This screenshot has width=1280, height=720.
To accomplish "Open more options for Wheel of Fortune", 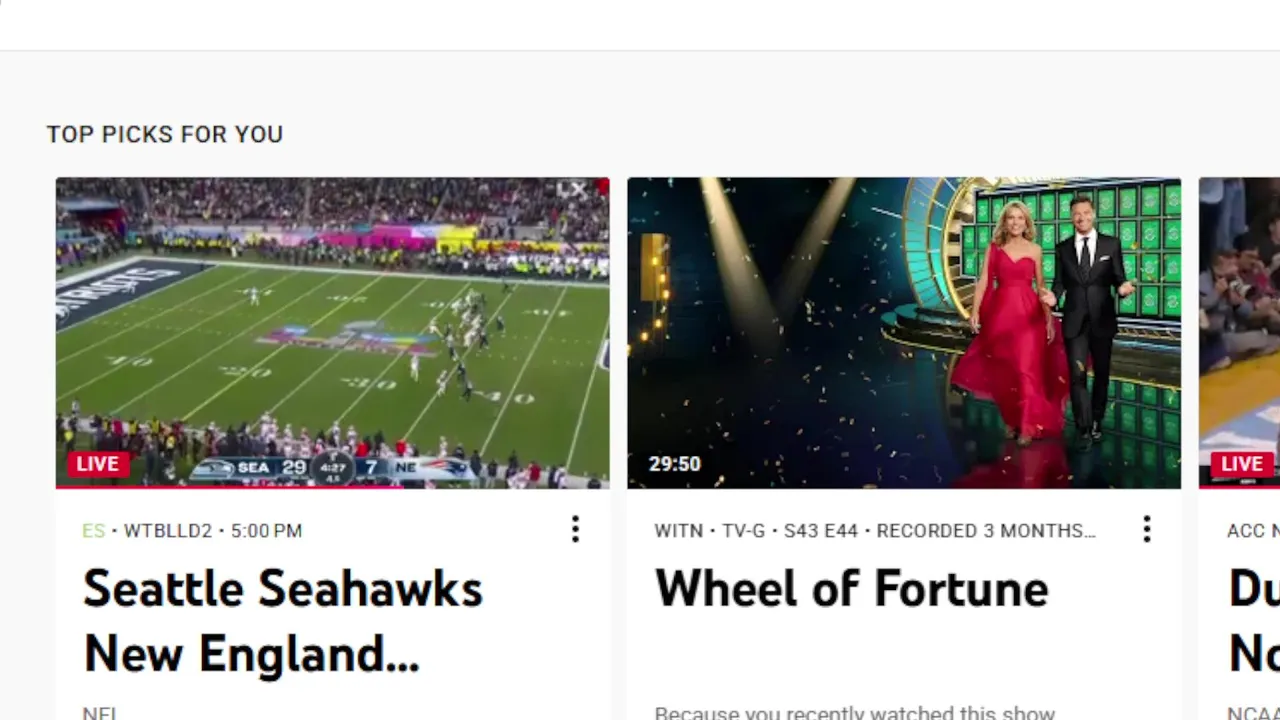I will point(1147,529).
